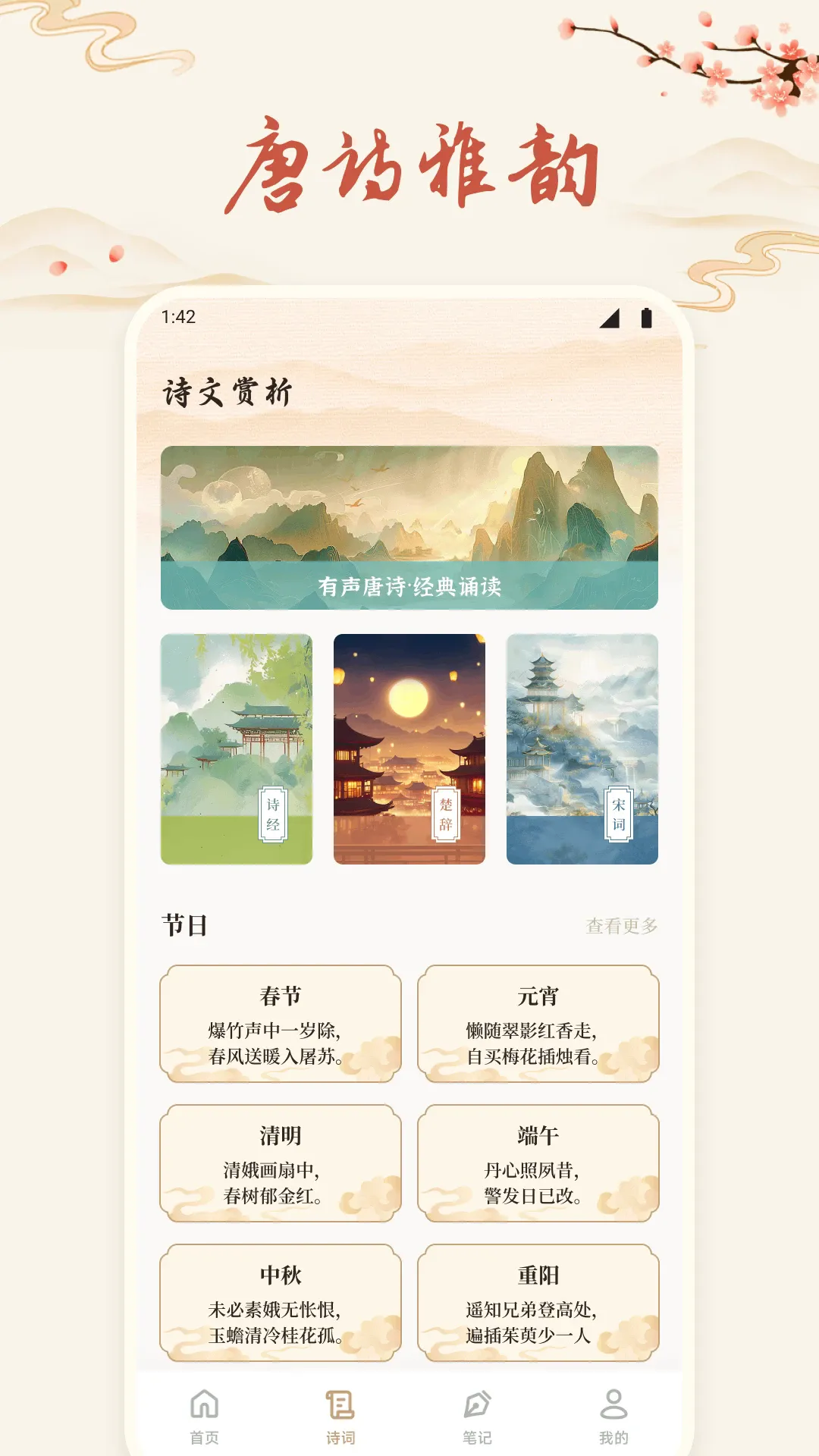Open the 元宵 festival poem card

click(538, 1024)
